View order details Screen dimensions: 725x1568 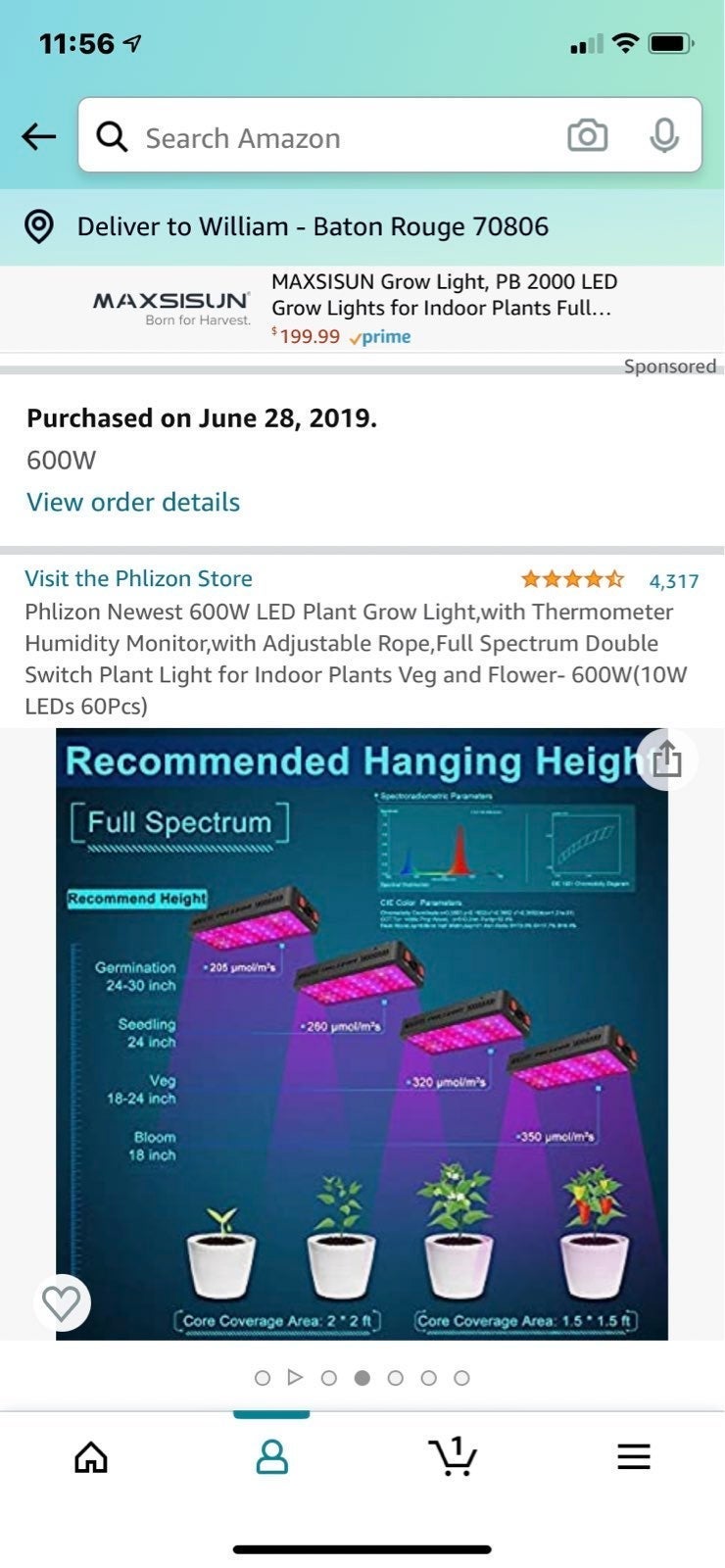pos(133,502)
